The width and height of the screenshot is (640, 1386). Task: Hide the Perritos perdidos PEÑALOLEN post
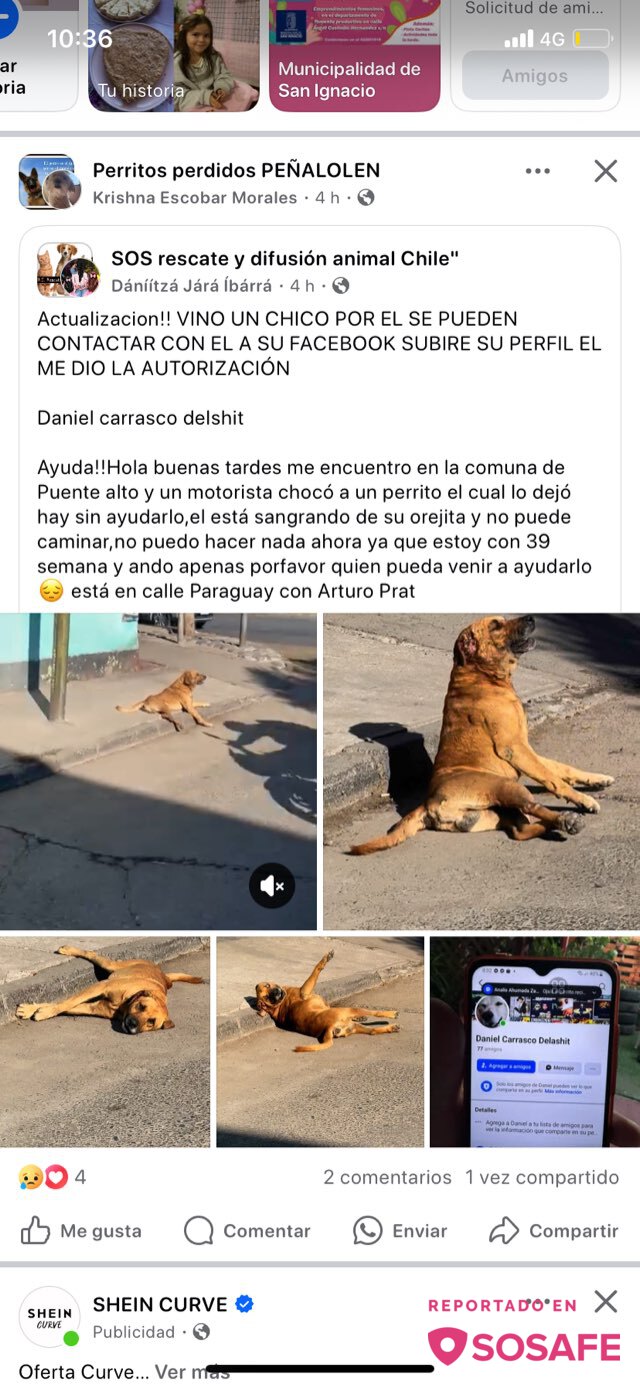tap(606, 171)
